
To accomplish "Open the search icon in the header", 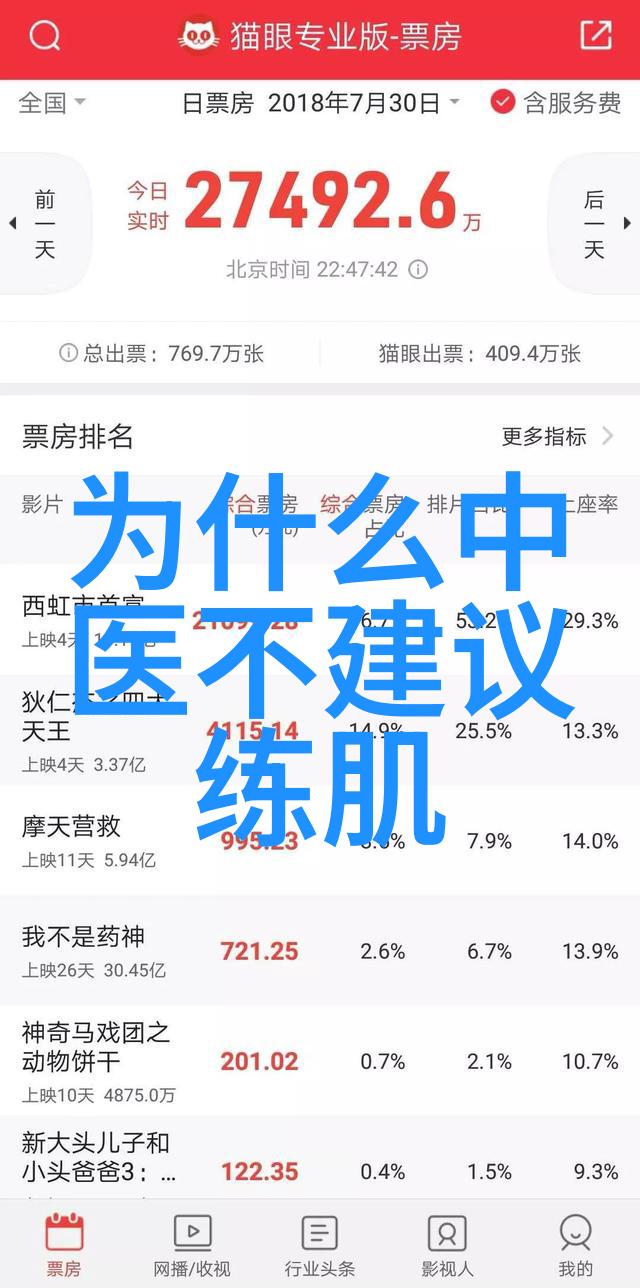I will (44, 37).
